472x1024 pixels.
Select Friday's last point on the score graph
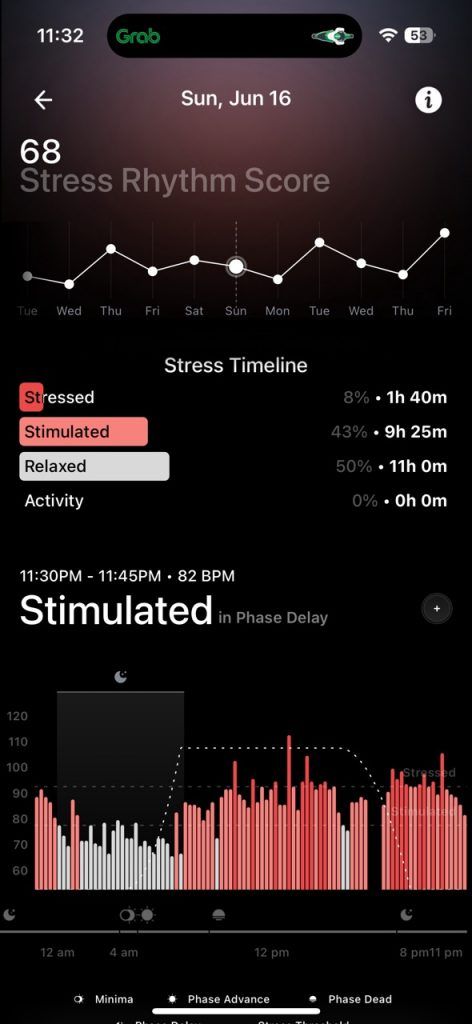click(445, 233)
